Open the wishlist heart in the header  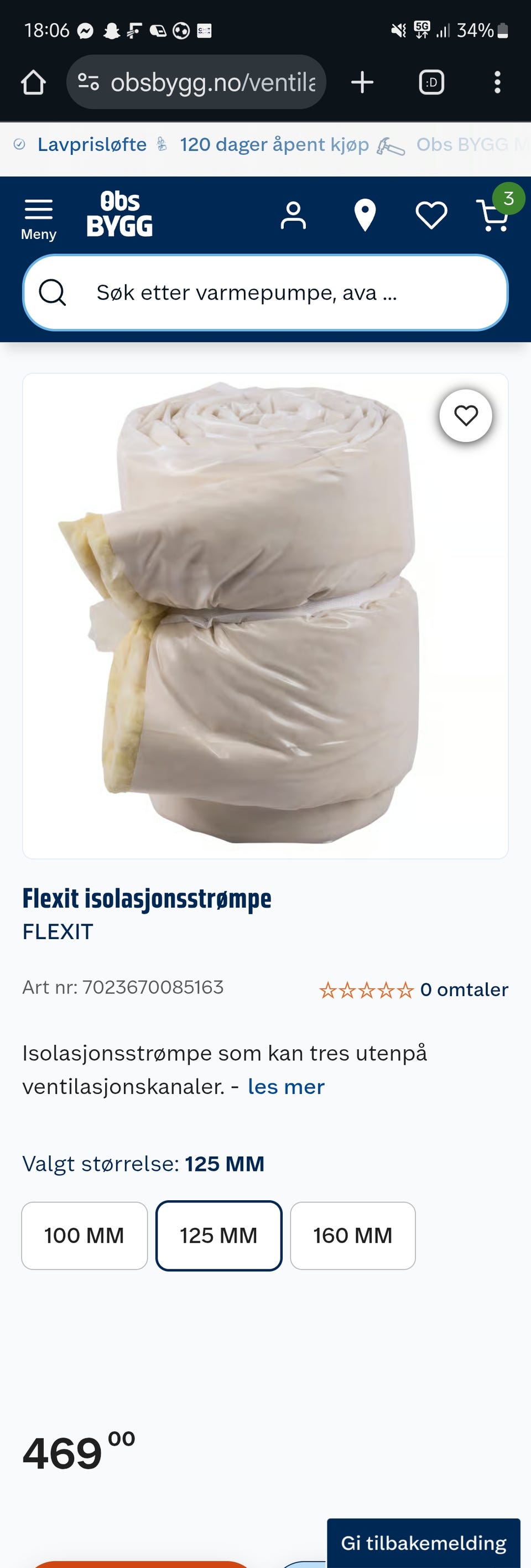click(x=432, y=214)
